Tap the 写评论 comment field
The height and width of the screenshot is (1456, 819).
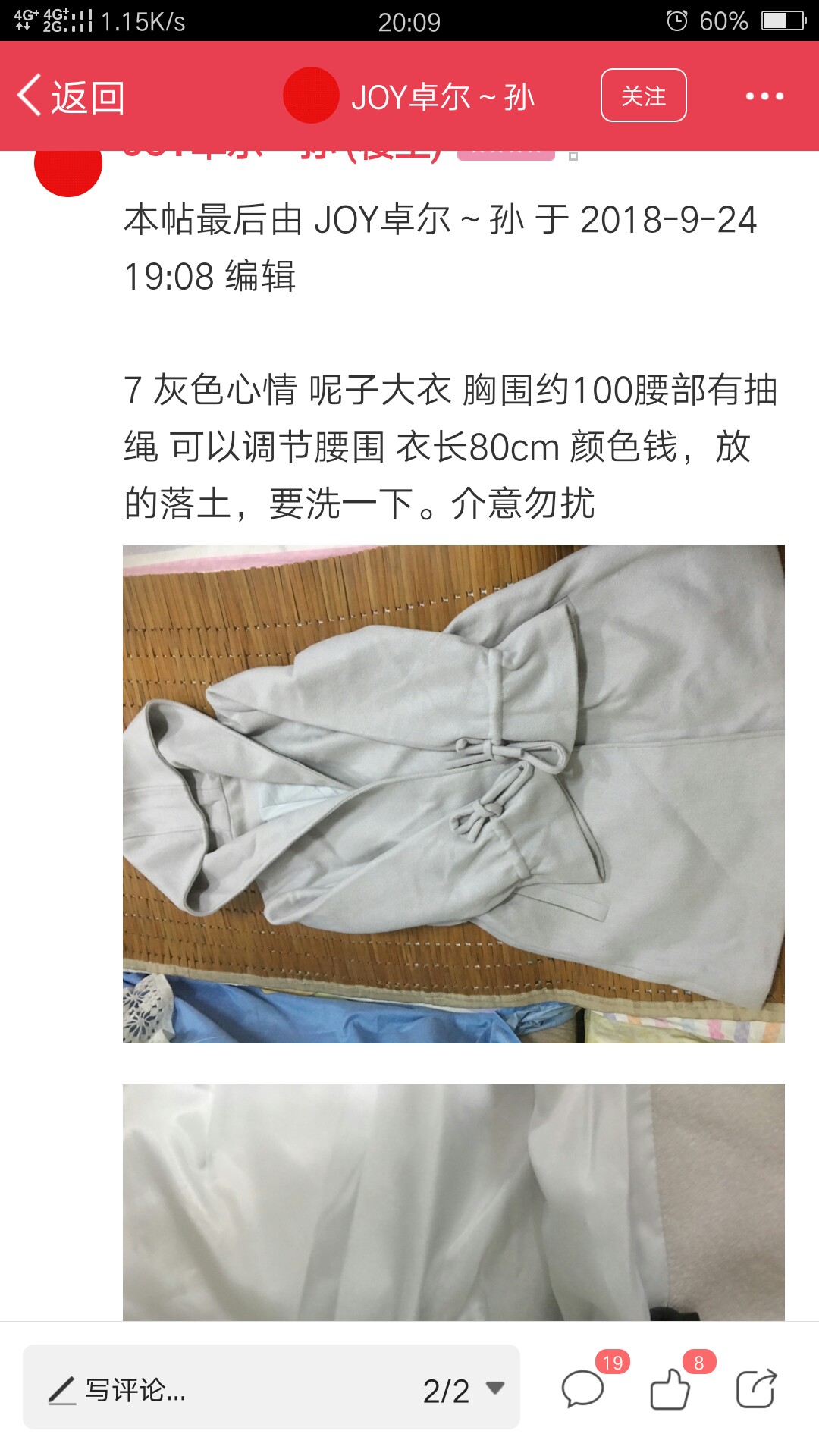coord(220,1390)
